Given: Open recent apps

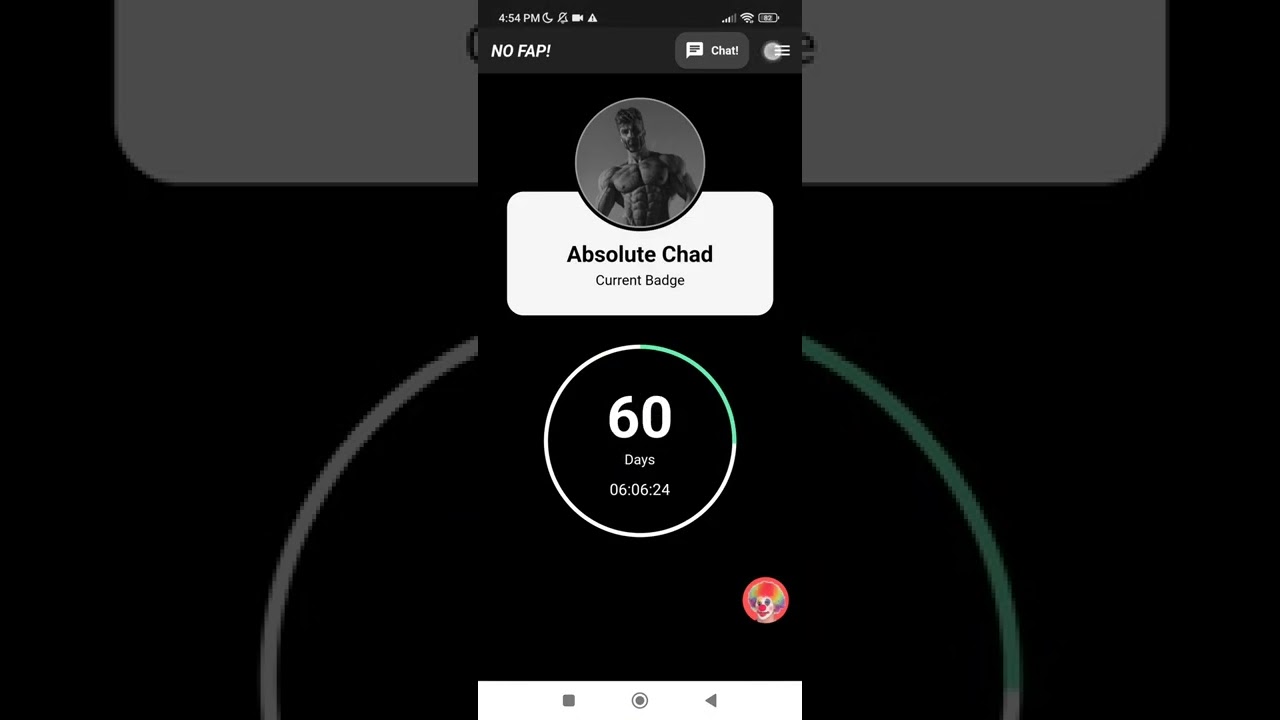Looking at the screenshot, I should point(569,701).
